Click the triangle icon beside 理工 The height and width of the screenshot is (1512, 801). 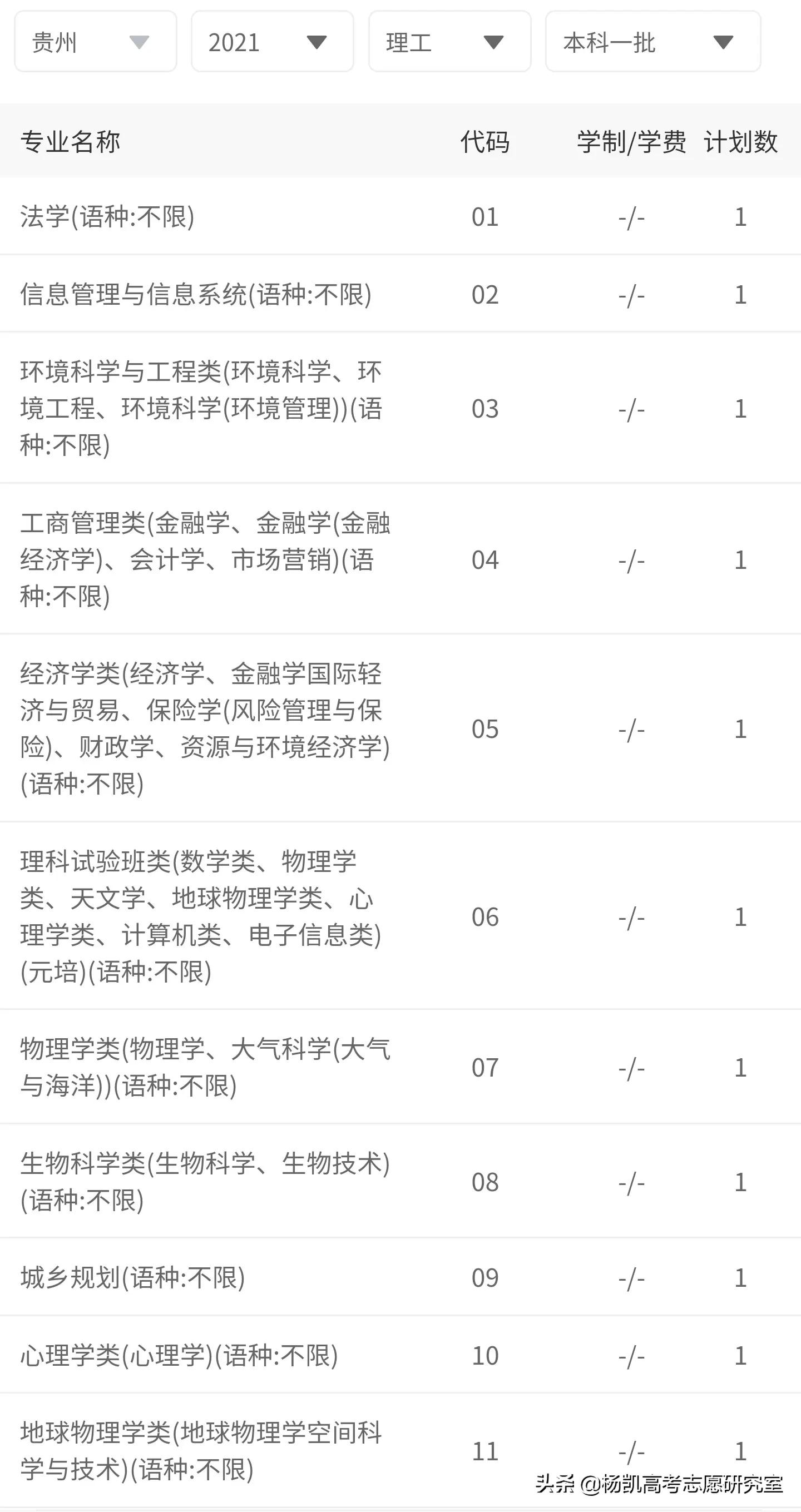pyautogui.click(x=493, y=41)
